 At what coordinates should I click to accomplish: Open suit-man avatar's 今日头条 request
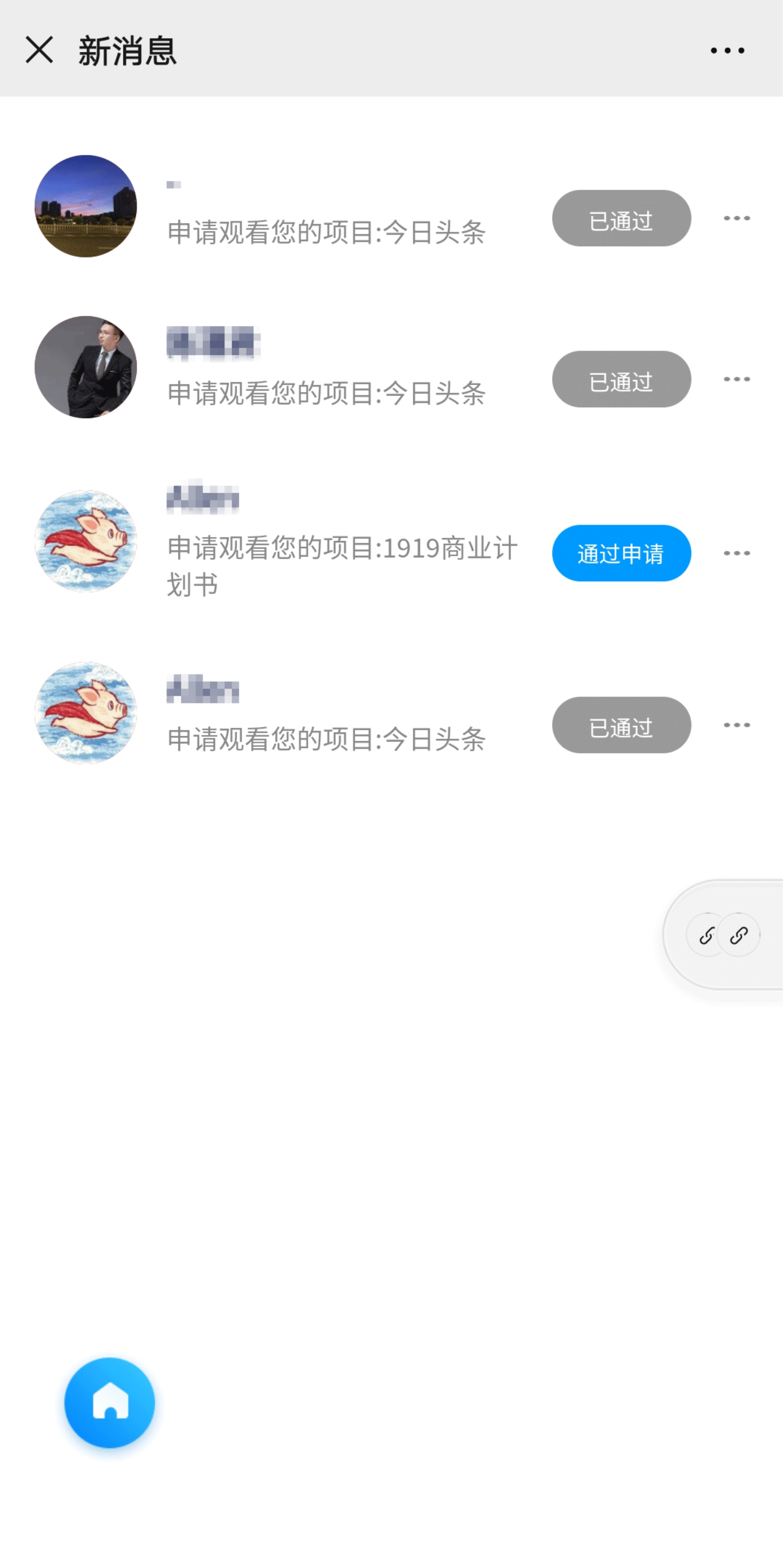(326, 393)
